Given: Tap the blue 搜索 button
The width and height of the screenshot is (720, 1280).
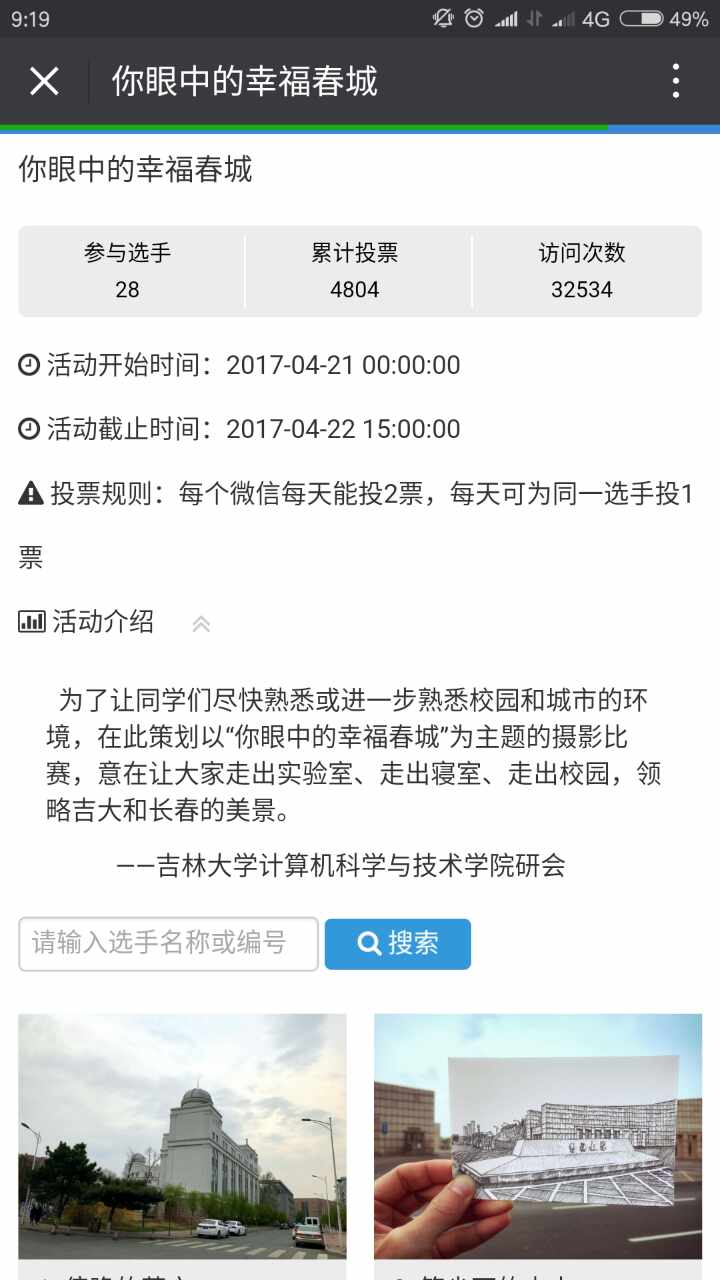Looking at the screenshot, I should (x=398, y=943).
